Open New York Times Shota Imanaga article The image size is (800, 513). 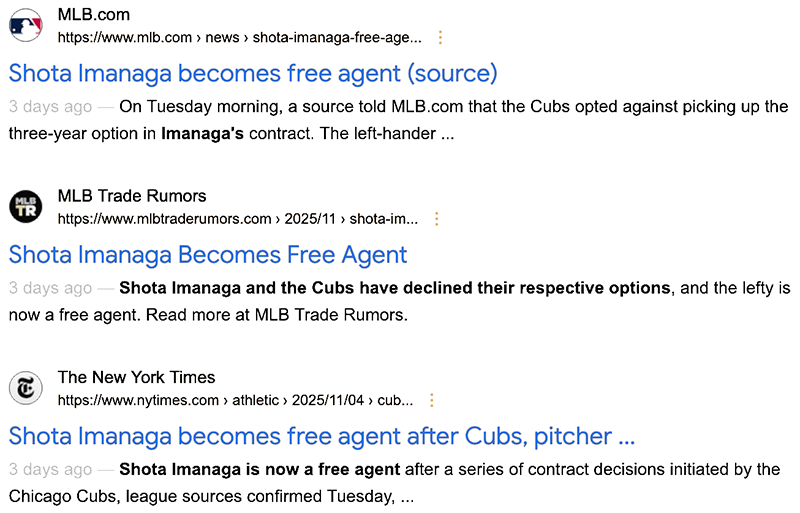pyautogui.click(x=322, y=436)
